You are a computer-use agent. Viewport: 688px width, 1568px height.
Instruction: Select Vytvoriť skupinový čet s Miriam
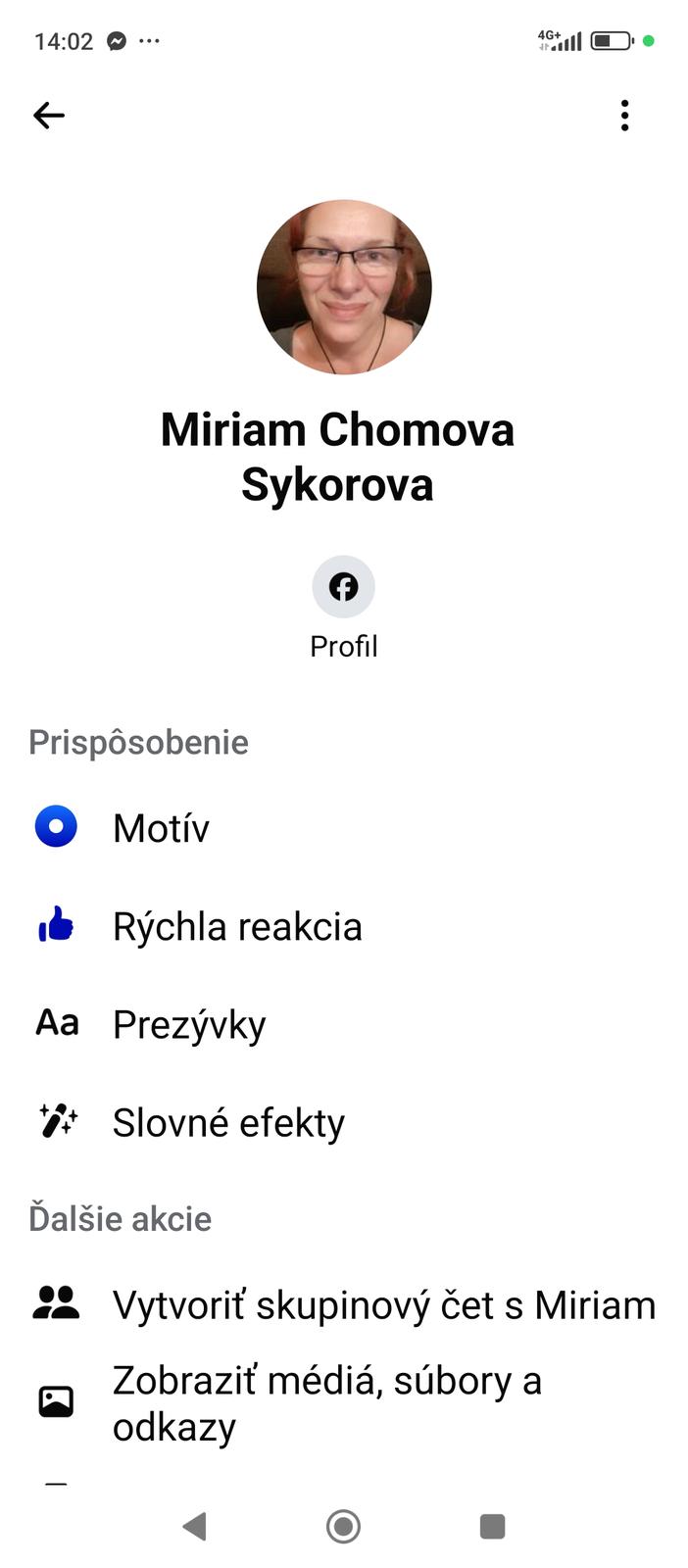click(382, 1305)
